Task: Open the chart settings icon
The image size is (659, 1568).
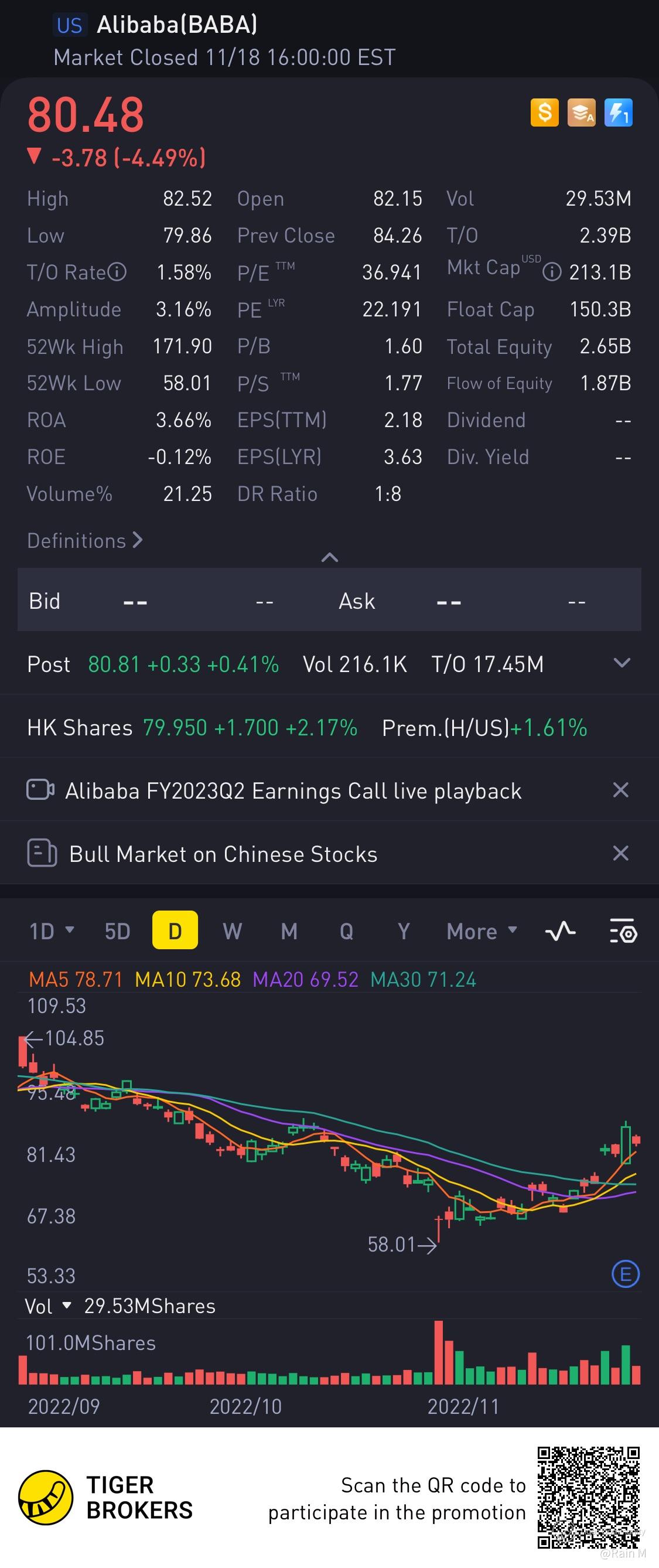Action: click(623, 930)
